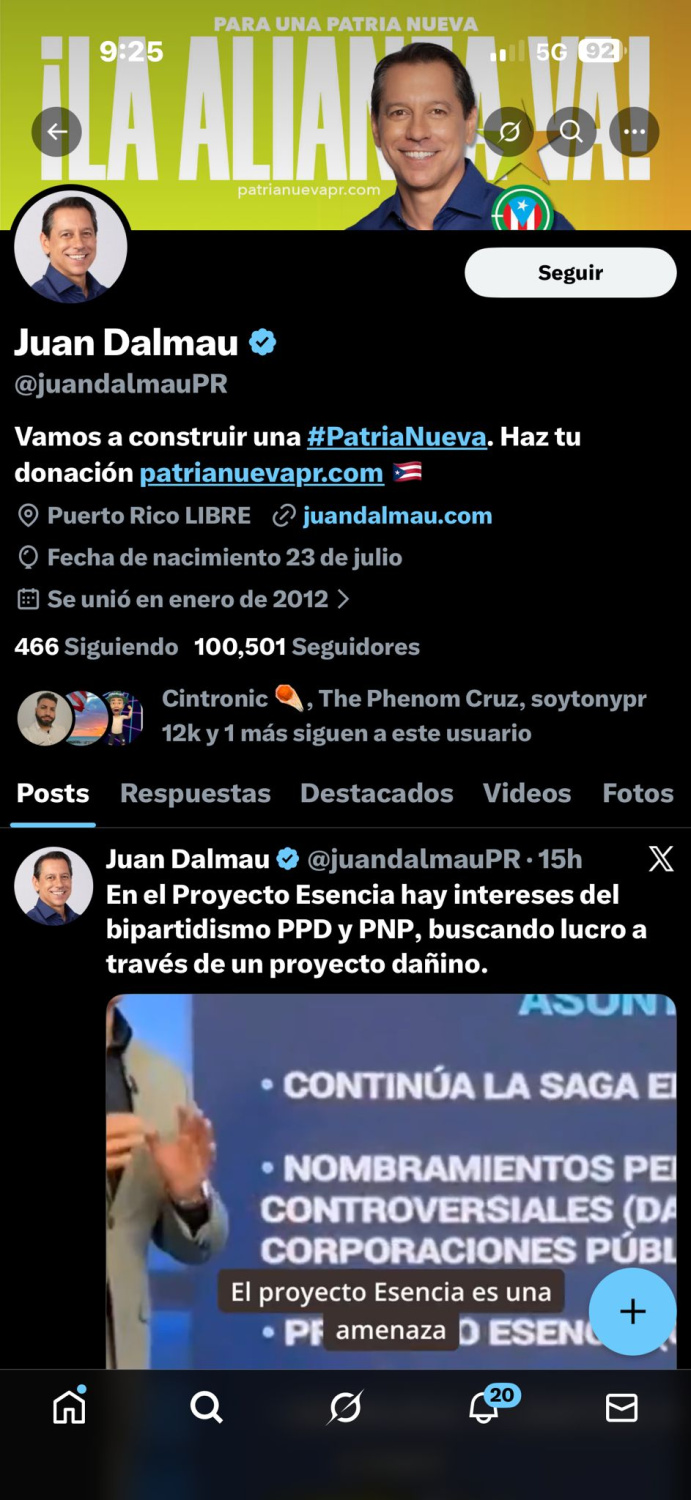Switch to the Fotos tab
The width and height of the screenshot is (691, 1500).
pos(637,793)
